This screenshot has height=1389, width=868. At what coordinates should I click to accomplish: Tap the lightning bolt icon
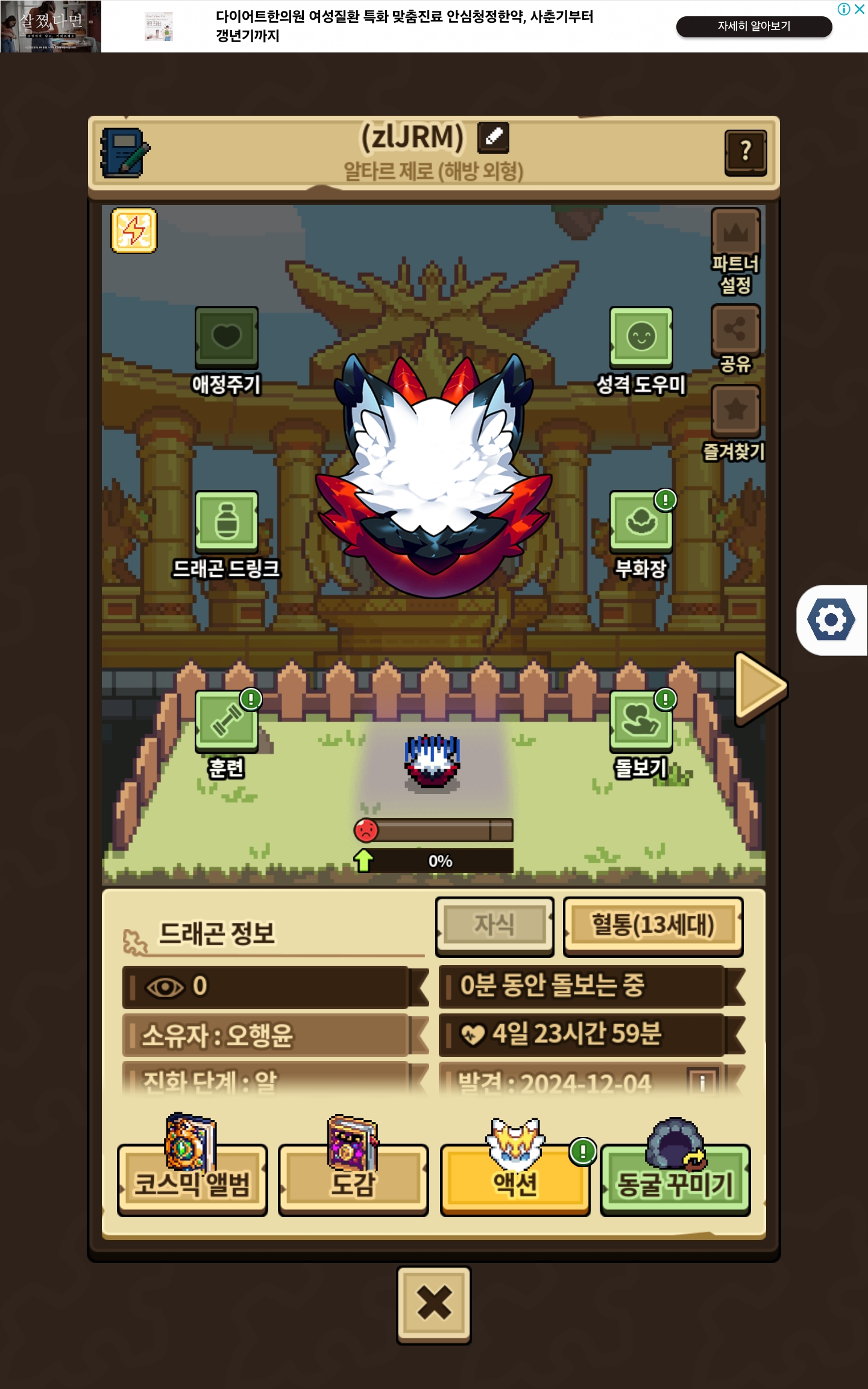tap(134, 230)
